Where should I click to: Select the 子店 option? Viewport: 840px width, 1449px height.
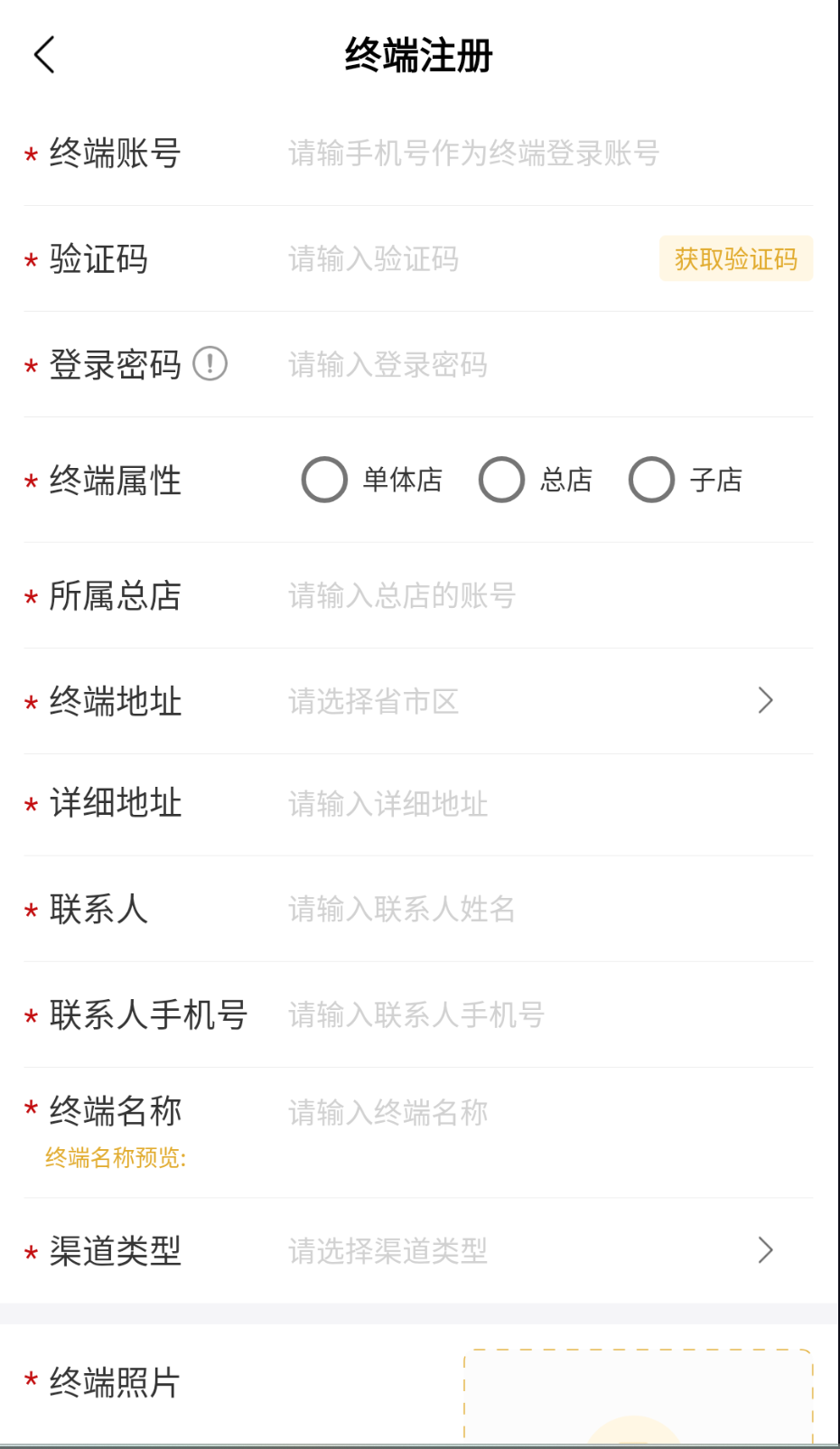651,481
